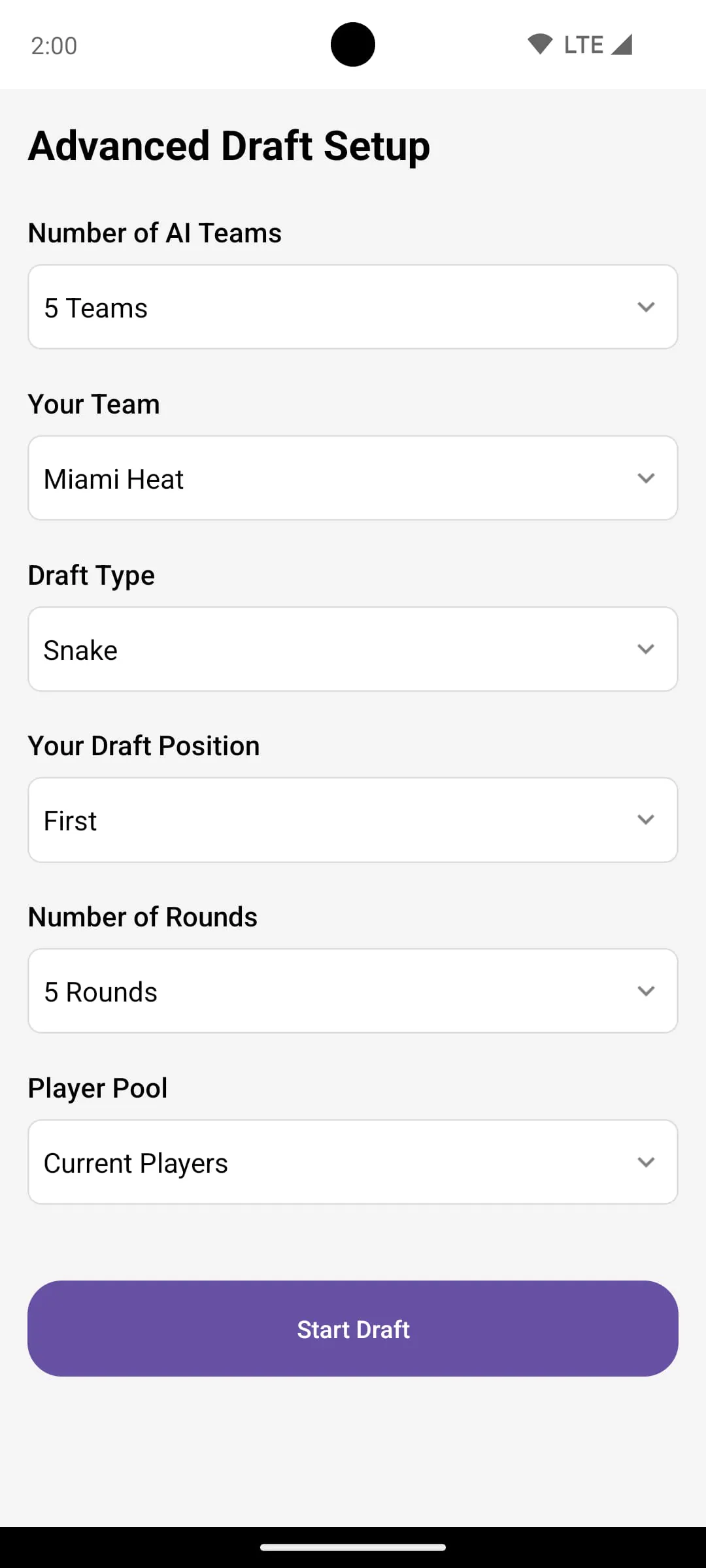The image size is (706, 1568).
Task: Click the Advanced Draft Setup heading
Action: (x=228, y=145)
